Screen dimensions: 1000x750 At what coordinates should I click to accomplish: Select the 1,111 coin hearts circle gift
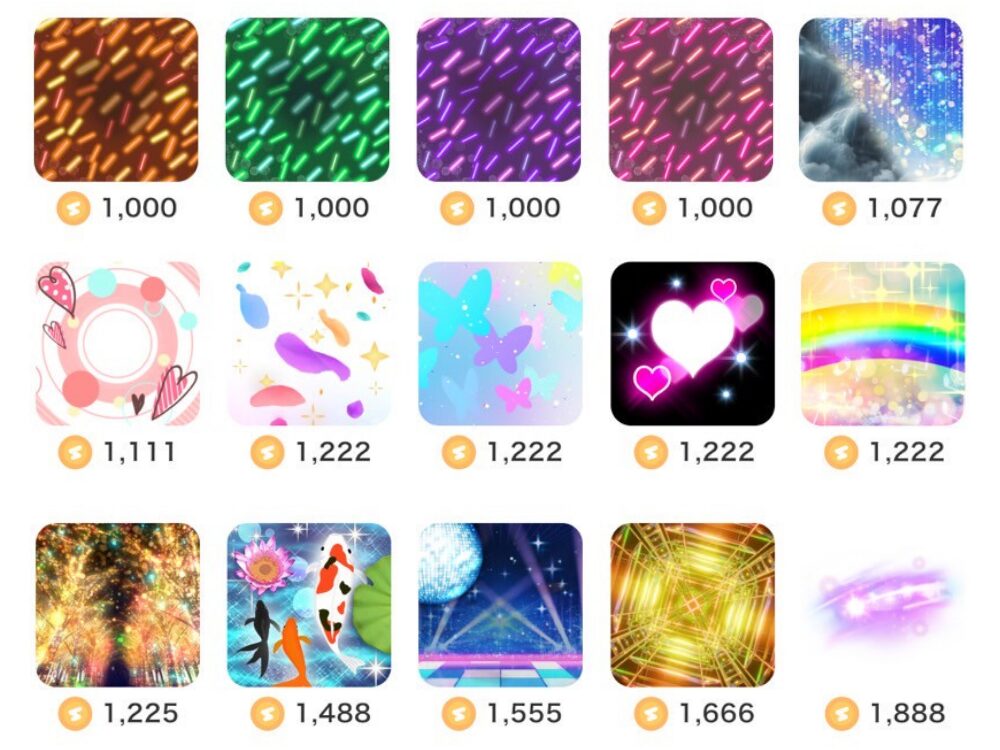(x=116, y=344)
